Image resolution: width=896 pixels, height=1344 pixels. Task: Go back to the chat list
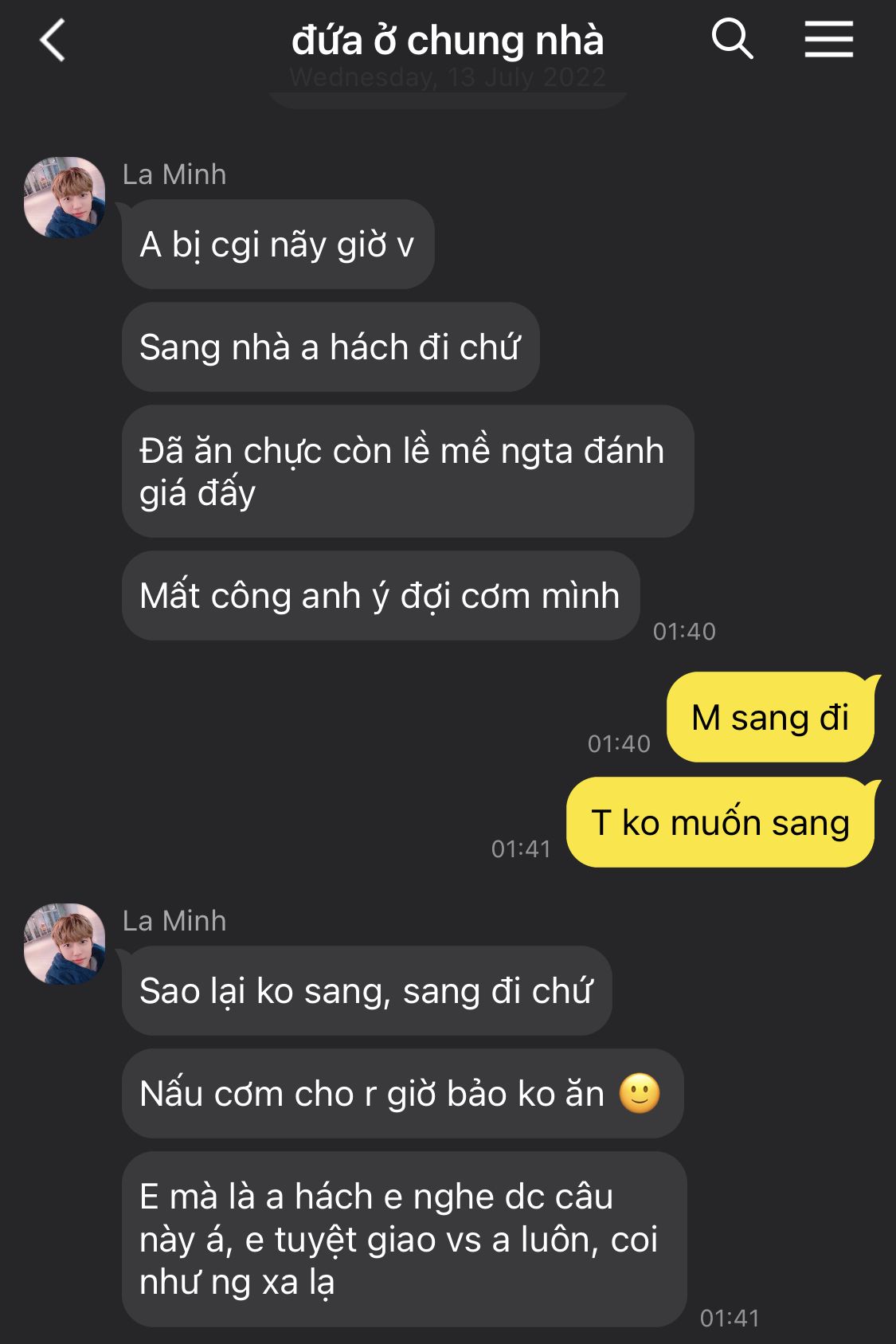tap(53, 41)
